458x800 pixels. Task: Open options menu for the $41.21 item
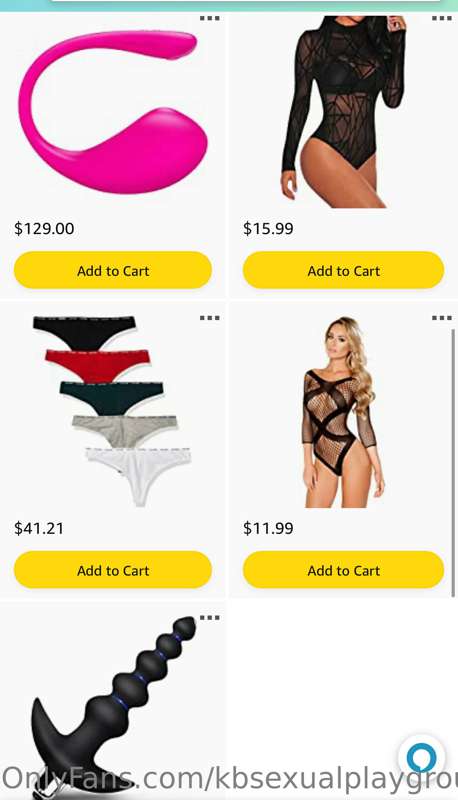209,318
